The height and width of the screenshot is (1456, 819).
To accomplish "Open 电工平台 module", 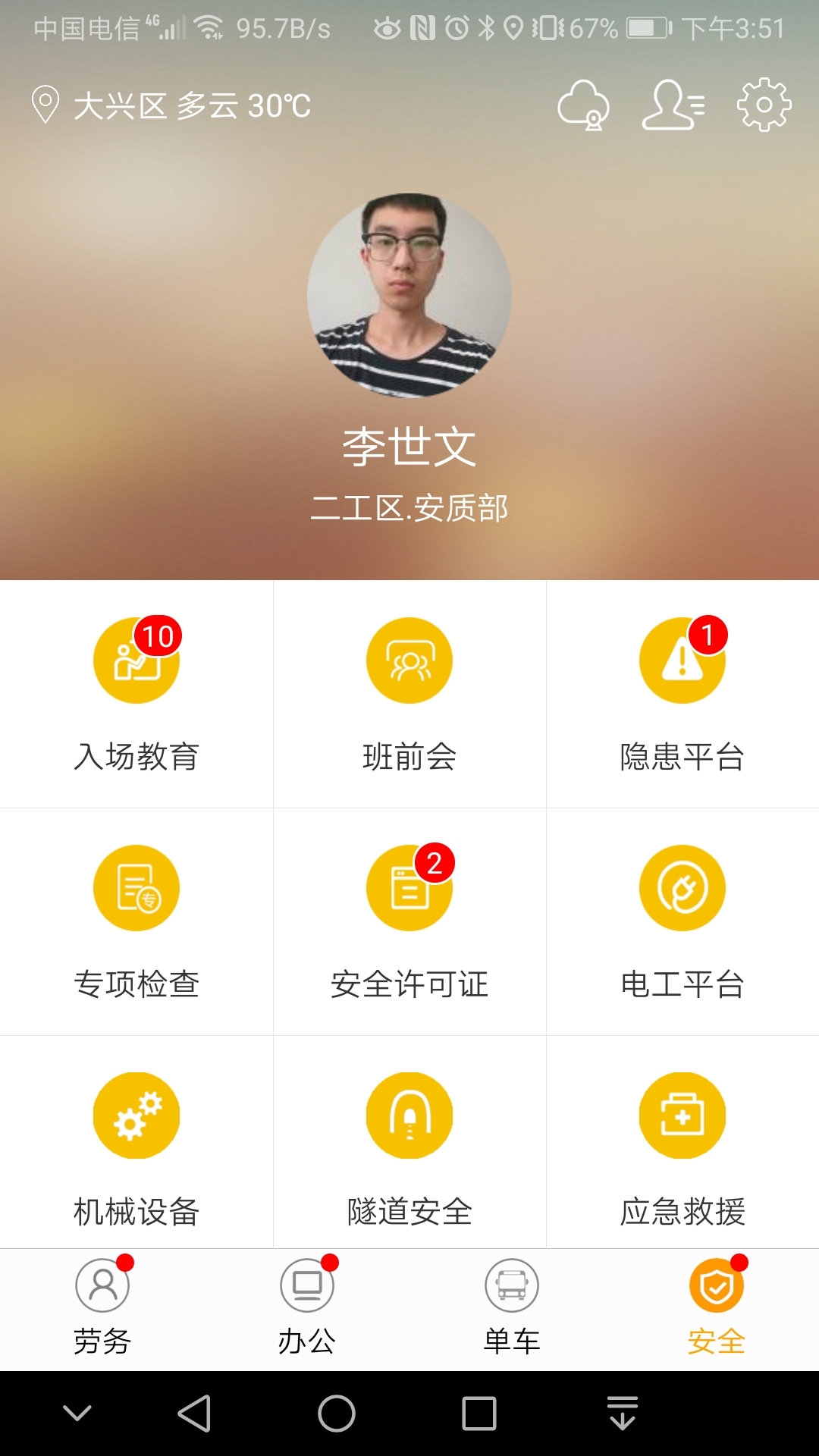I will 682,921.
